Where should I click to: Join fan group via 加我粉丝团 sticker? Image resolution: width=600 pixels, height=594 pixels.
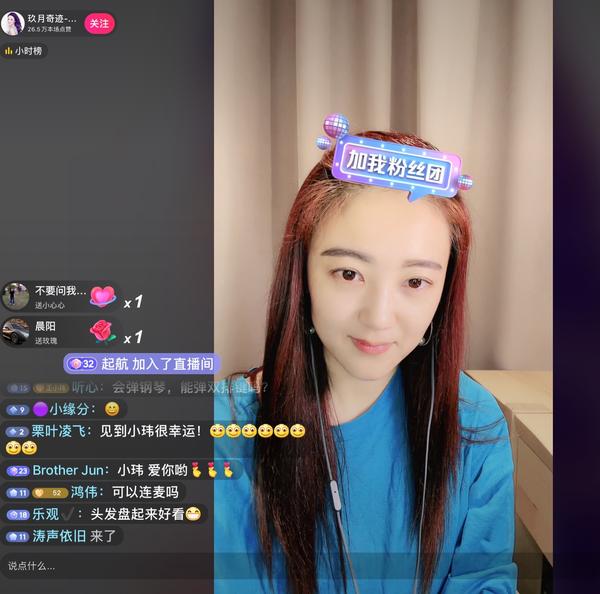[x=396, y=159]
